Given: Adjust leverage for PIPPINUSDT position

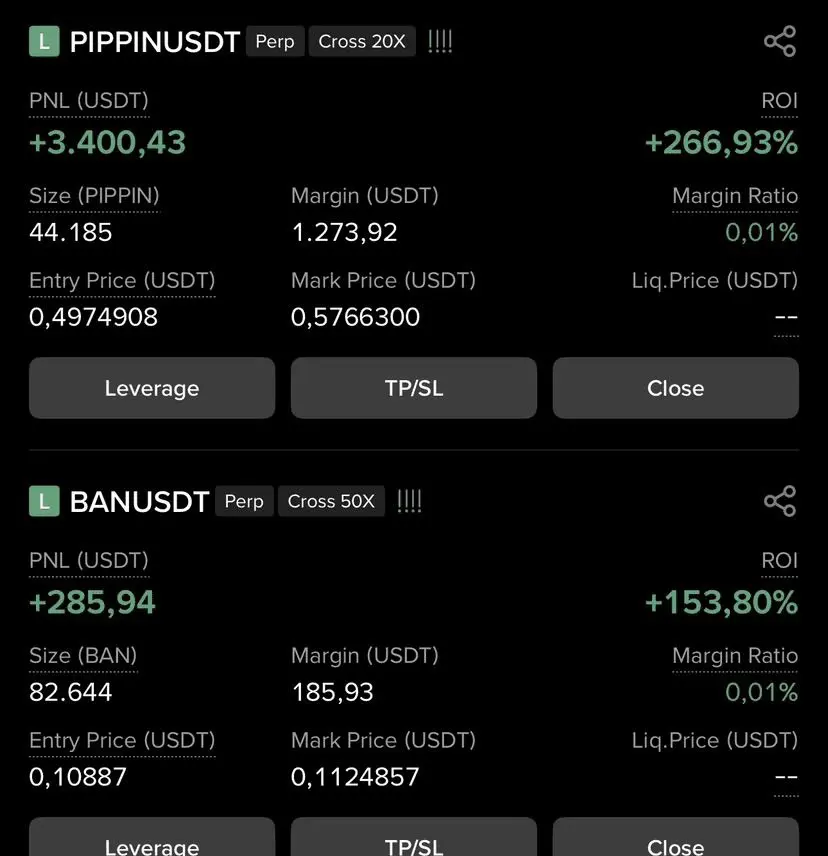Looking at the screenshot, I should coord(152,388).
